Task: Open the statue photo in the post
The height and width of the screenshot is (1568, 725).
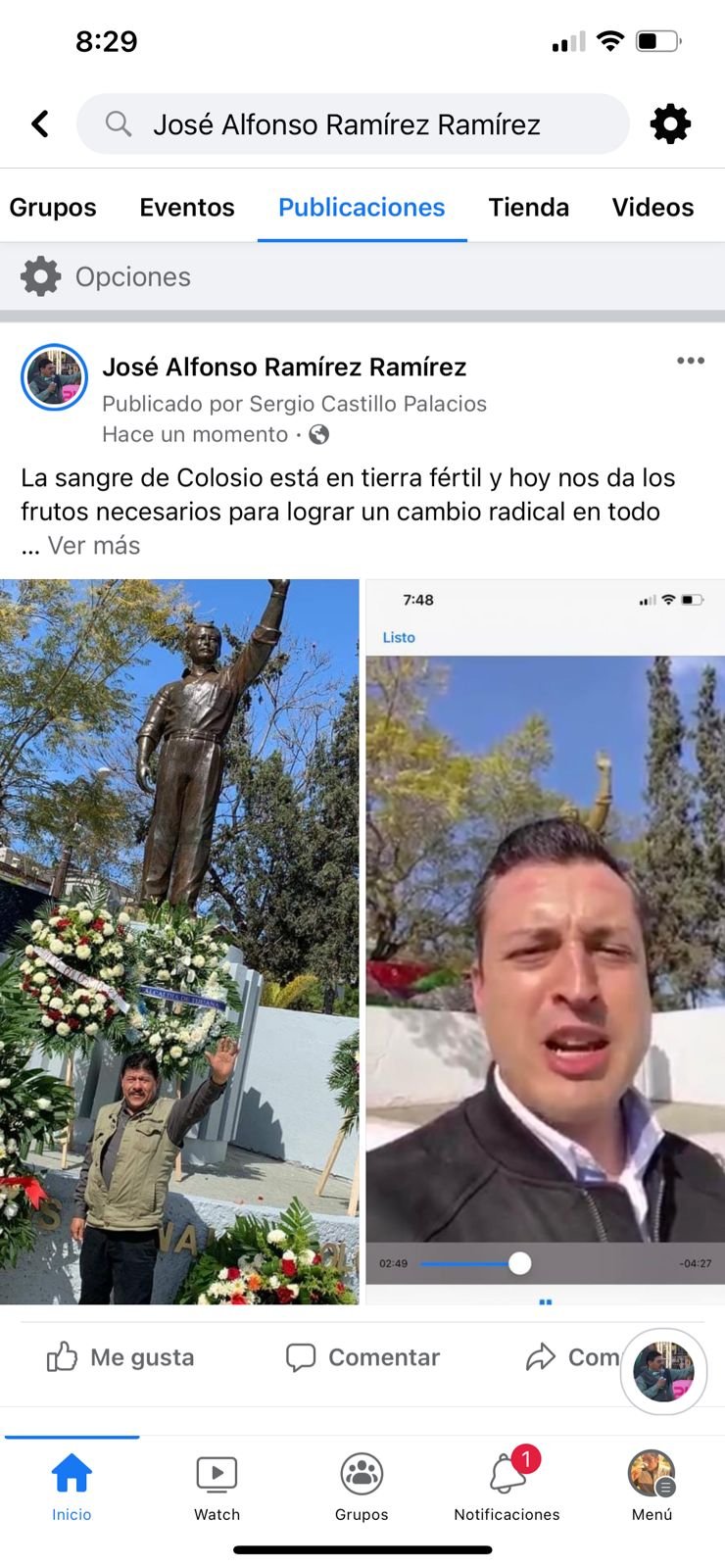Action: pyautogui.click(x=179, y=941)
